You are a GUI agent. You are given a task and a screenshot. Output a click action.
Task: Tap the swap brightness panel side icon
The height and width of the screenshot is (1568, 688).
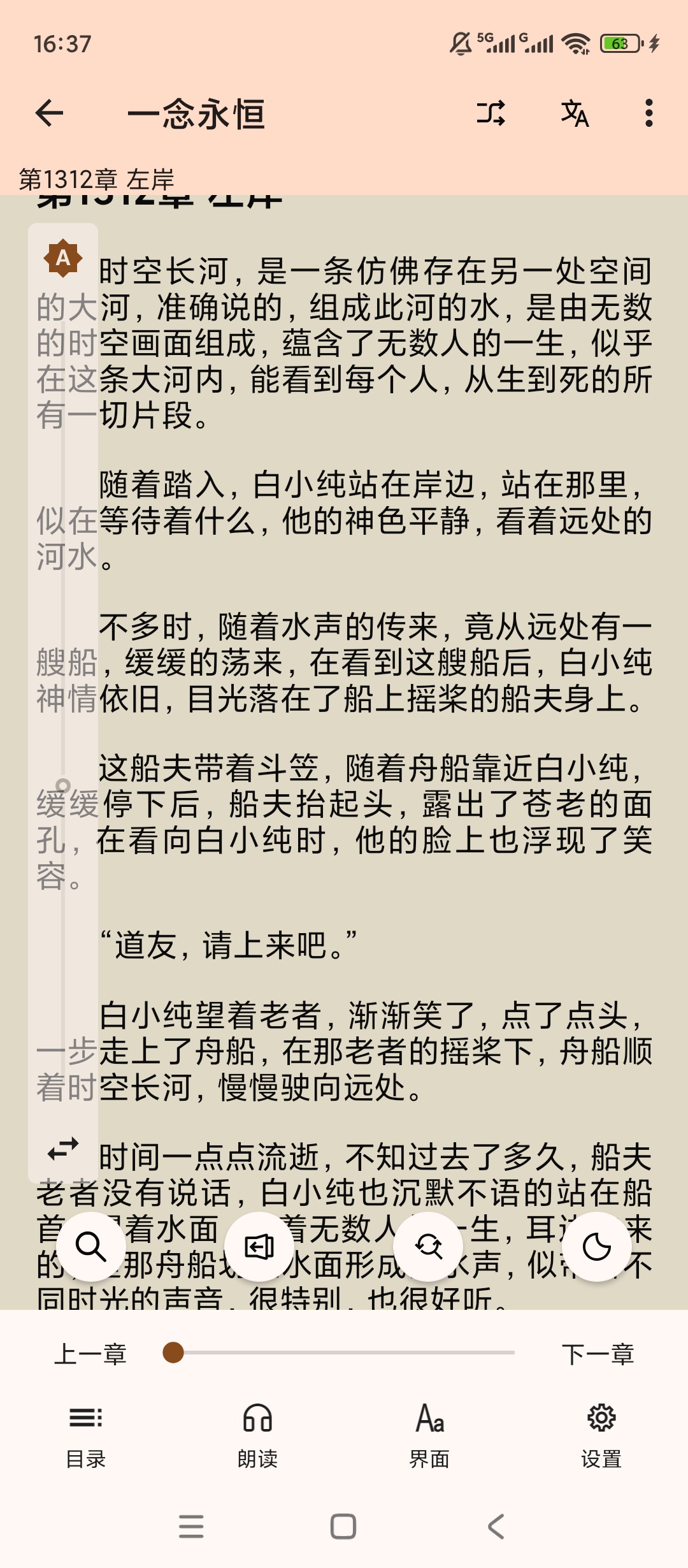[63, 1149]
